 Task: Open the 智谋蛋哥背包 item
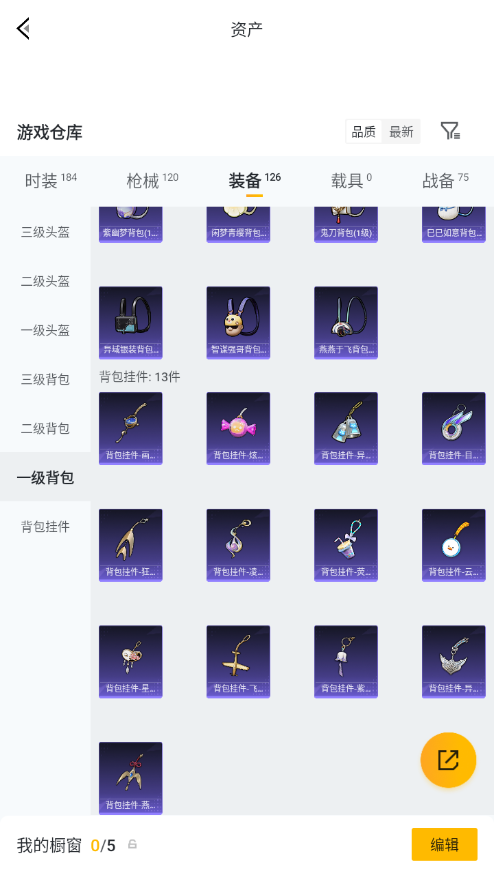[x=238, y=323]
